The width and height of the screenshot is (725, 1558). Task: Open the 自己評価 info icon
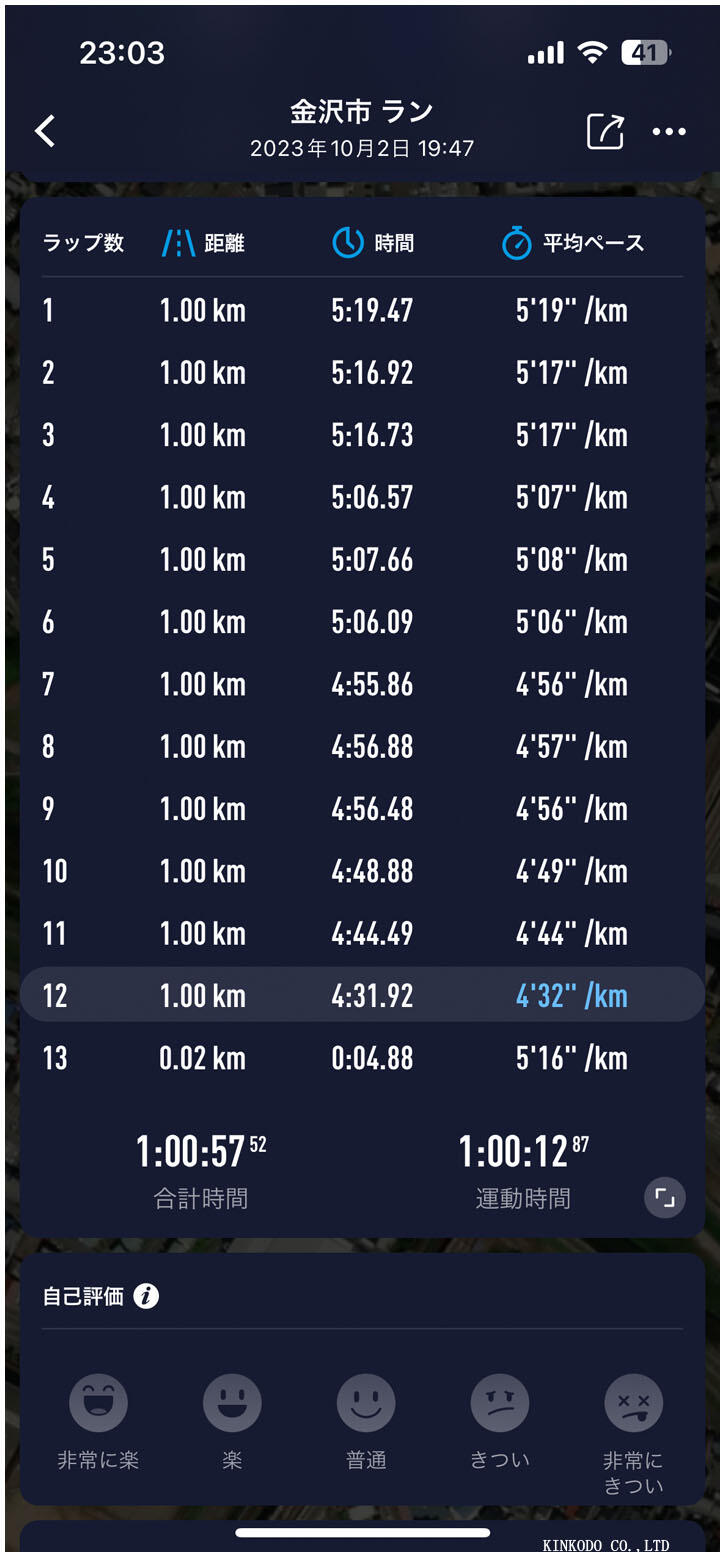pyautogui.click(x=146, y=1297)
